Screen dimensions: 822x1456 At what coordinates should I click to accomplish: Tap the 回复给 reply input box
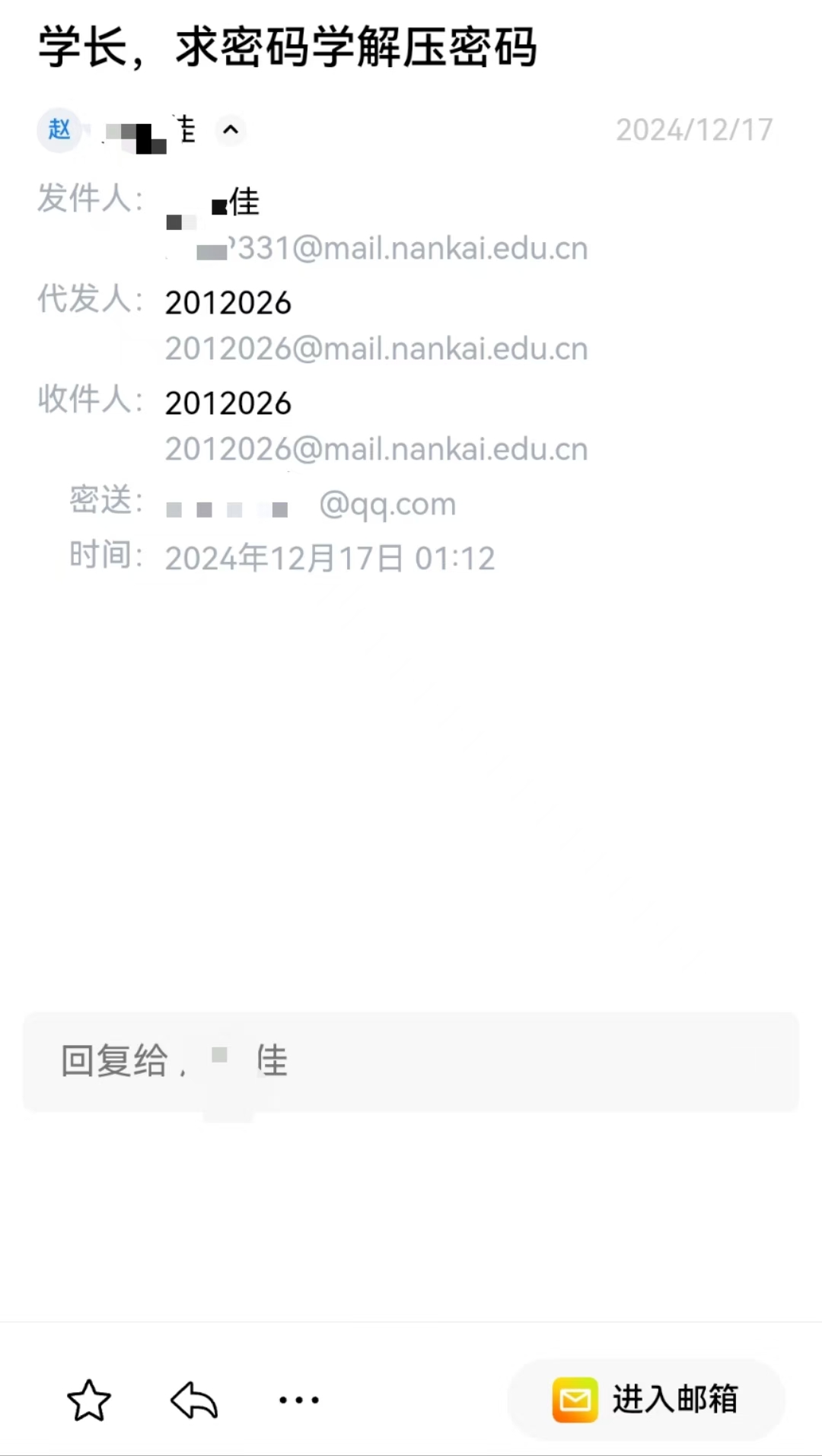411,1062
